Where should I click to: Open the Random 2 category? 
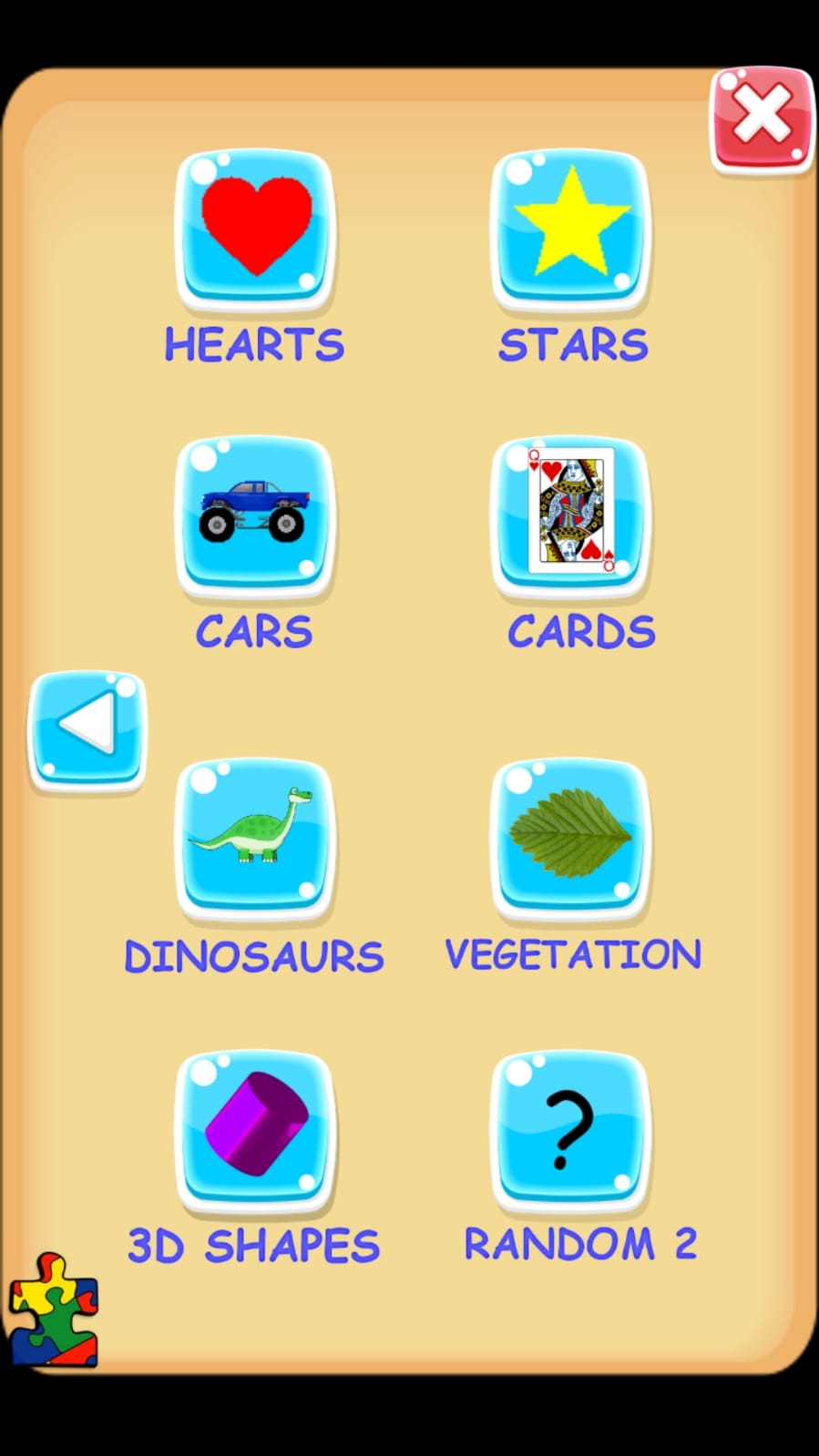click(571, 1129)
